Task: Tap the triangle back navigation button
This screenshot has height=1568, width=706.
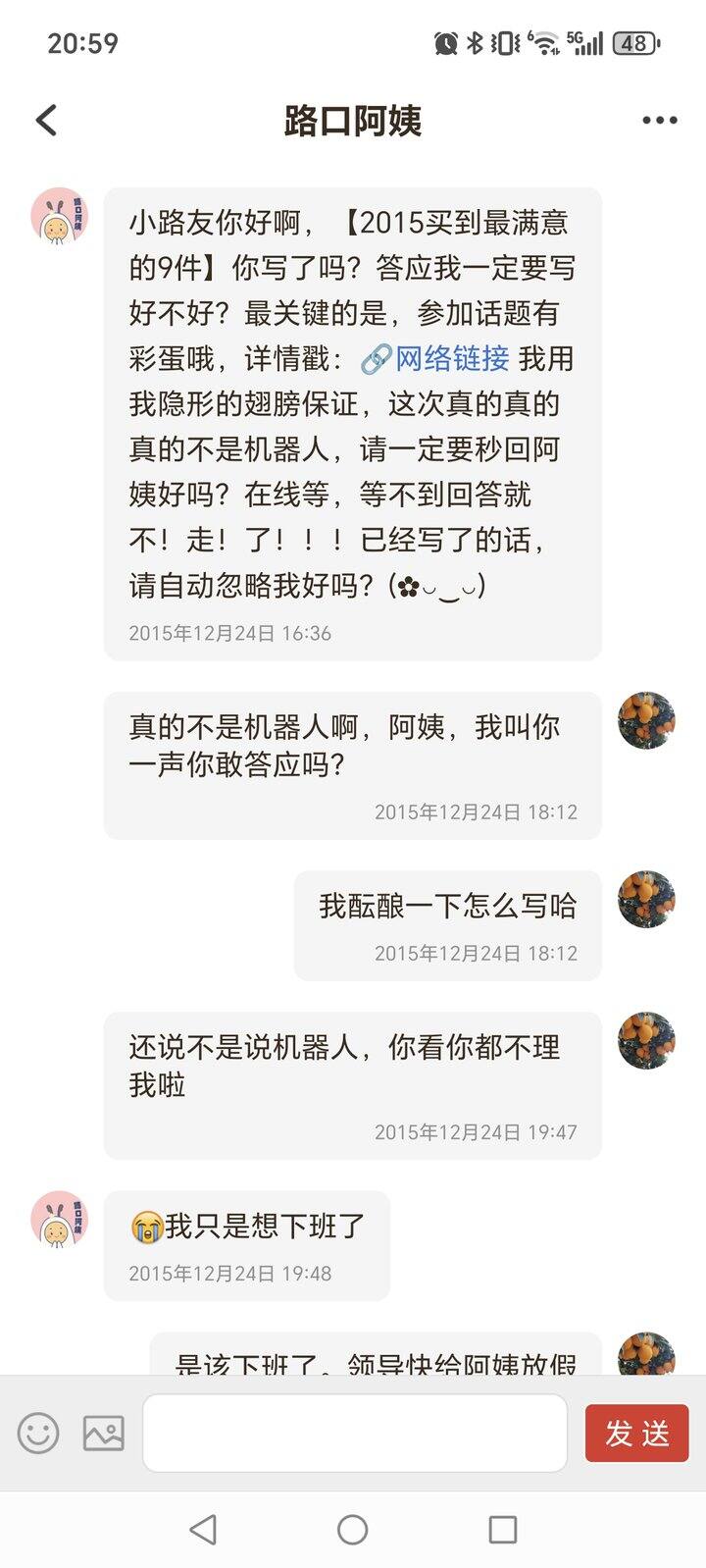Action: [x=202, y=1530]
